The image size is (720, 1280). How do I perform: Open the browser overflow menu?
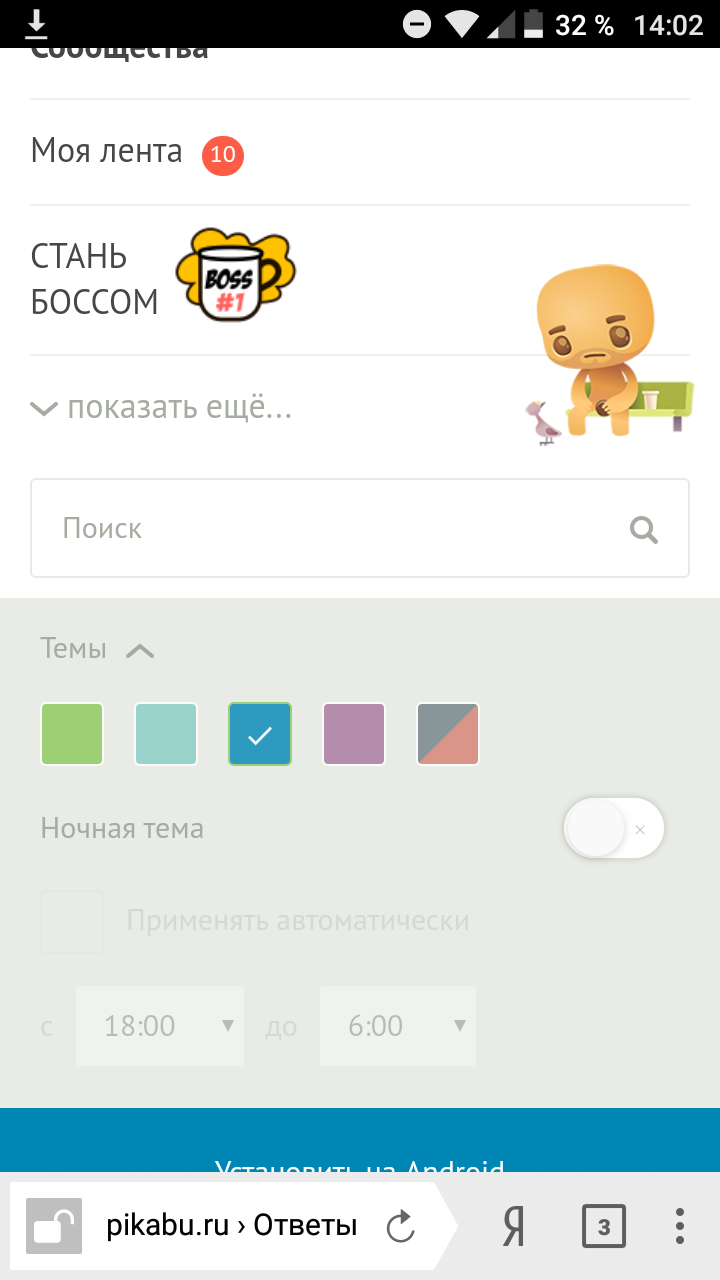[680, 1226]
